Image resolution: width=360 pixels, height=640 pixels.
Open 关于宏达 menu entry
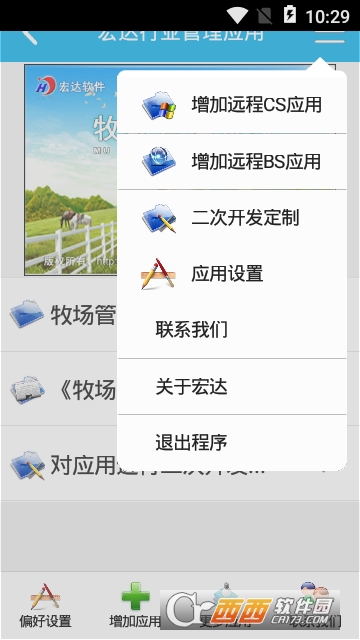coord(232,387)
